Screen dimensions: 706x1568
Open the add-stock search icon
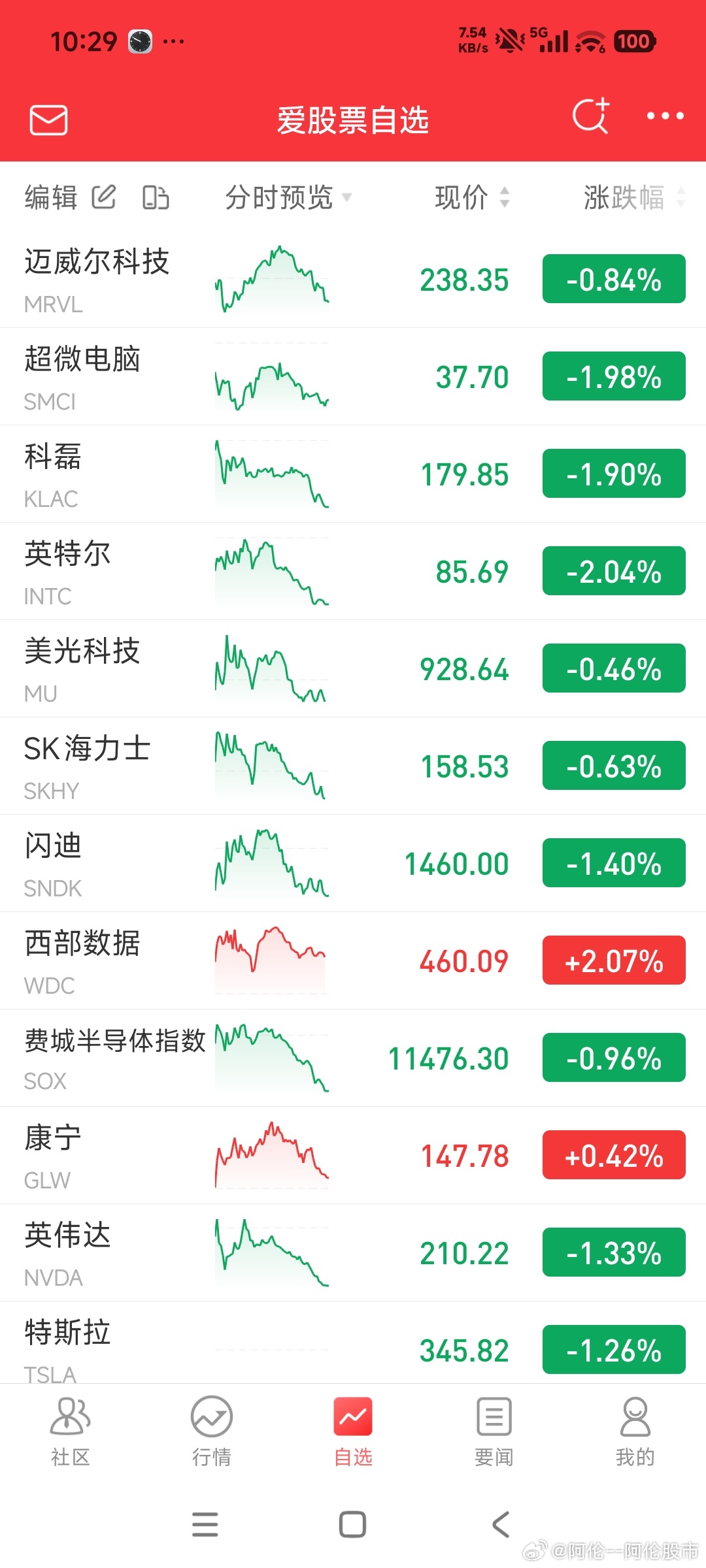pyautogui.click(x=591, y=116)
